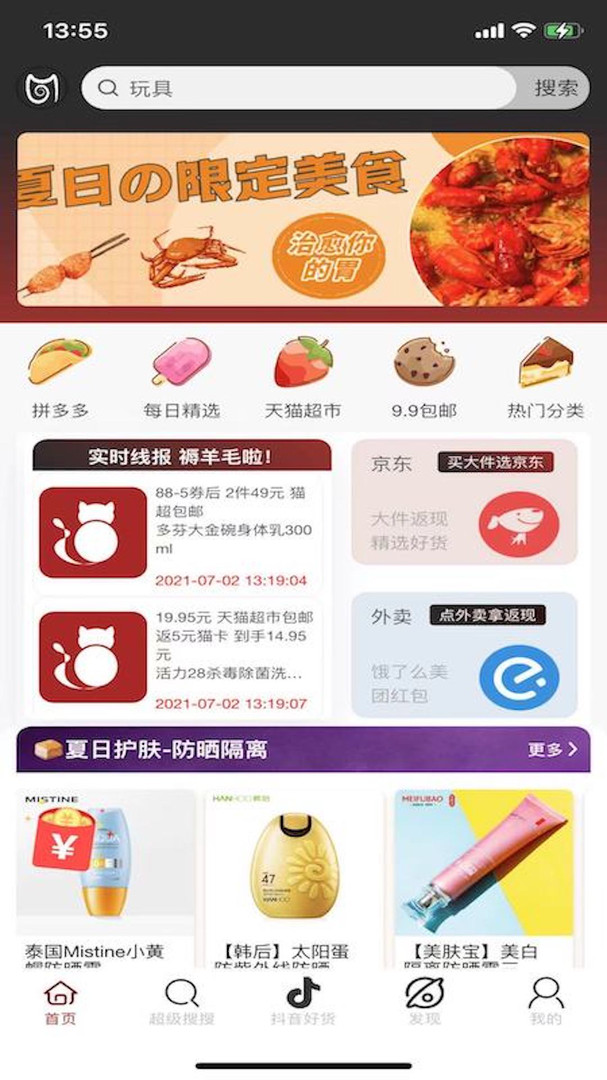Tap the cat logo icon beside search
Image resolution: width=607 pixels, height=1080 pixels.
42,89
